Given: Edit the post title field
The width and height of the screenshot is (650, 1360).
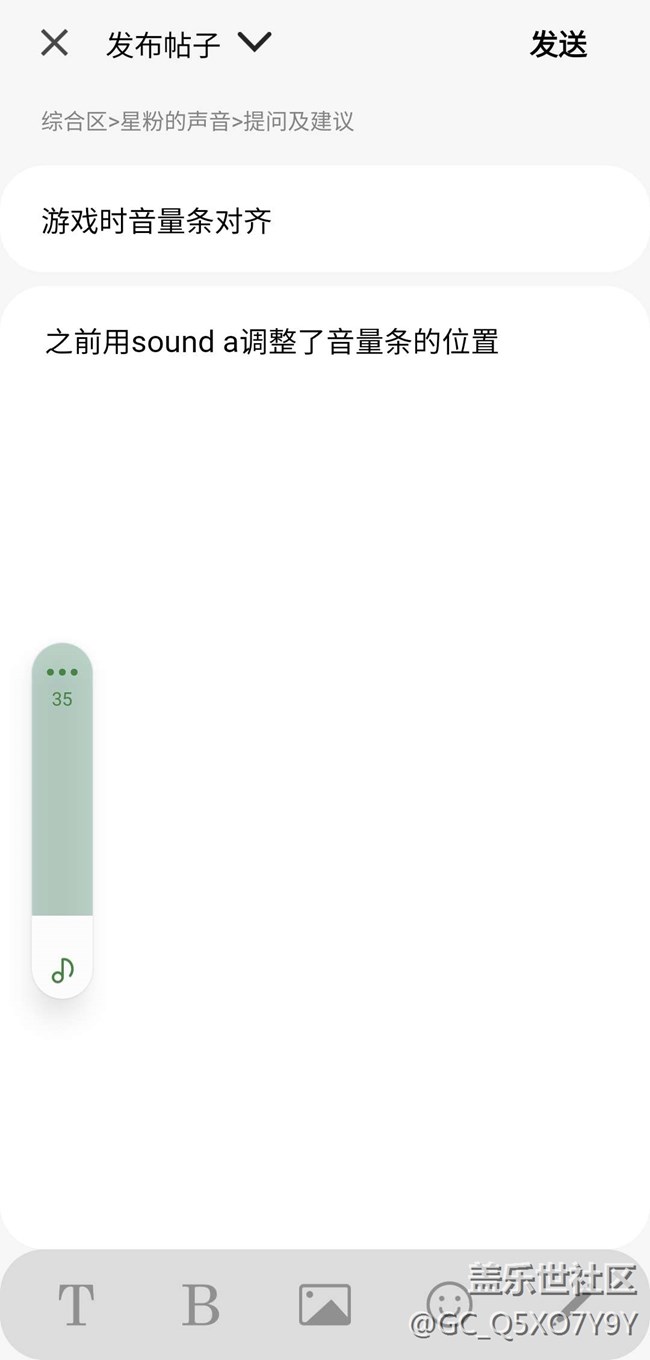Looking at the screenshot, I should 324,220.
